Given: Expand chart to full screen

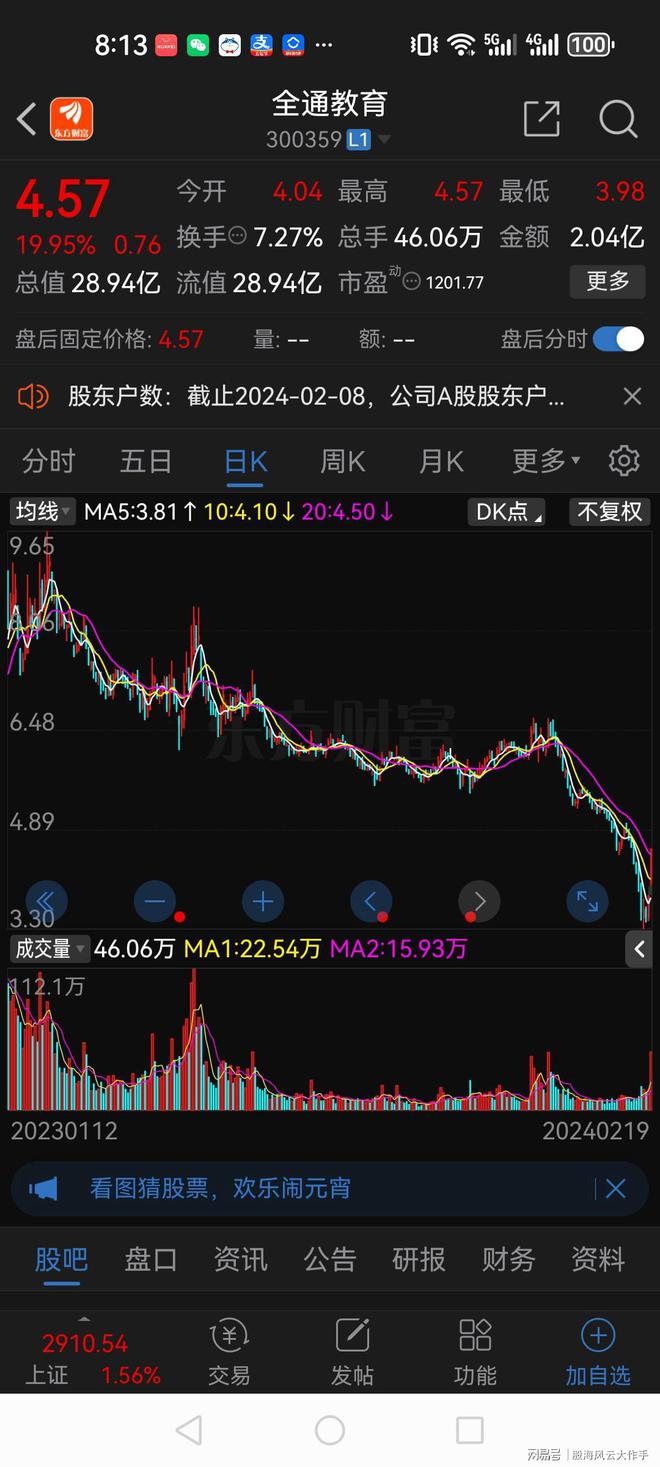Looking at the screenshot, I should (x=587, y=902).
